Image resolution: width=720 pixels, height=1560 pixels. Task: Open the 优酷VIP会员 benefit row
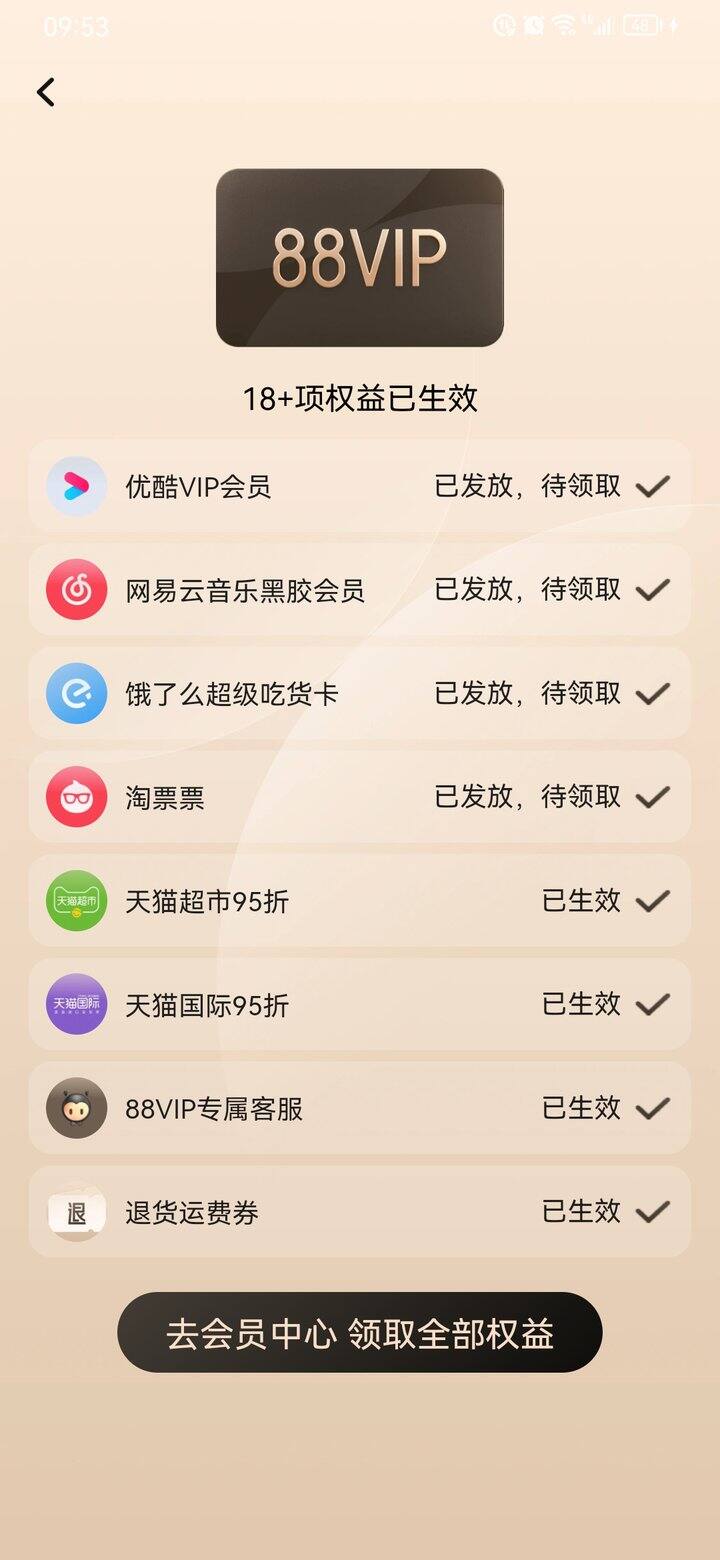tap(360, 486)
